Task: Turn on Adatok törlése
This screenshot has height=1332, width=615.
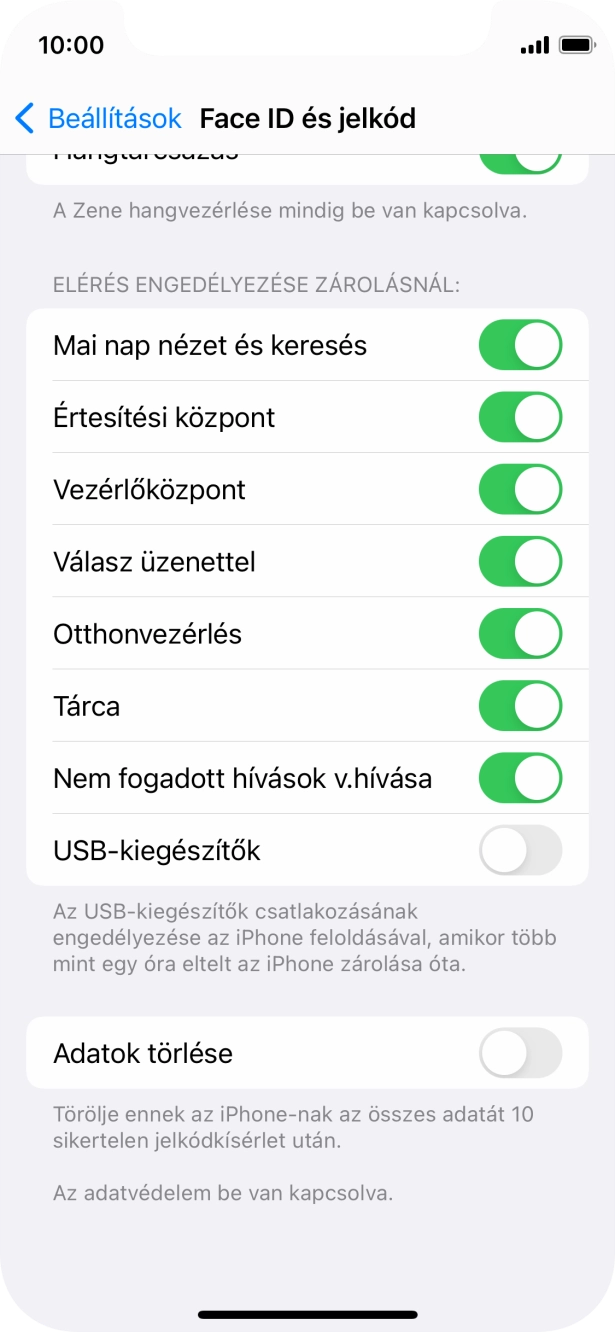Action: pyautogui.click(x=520, y=1053)
